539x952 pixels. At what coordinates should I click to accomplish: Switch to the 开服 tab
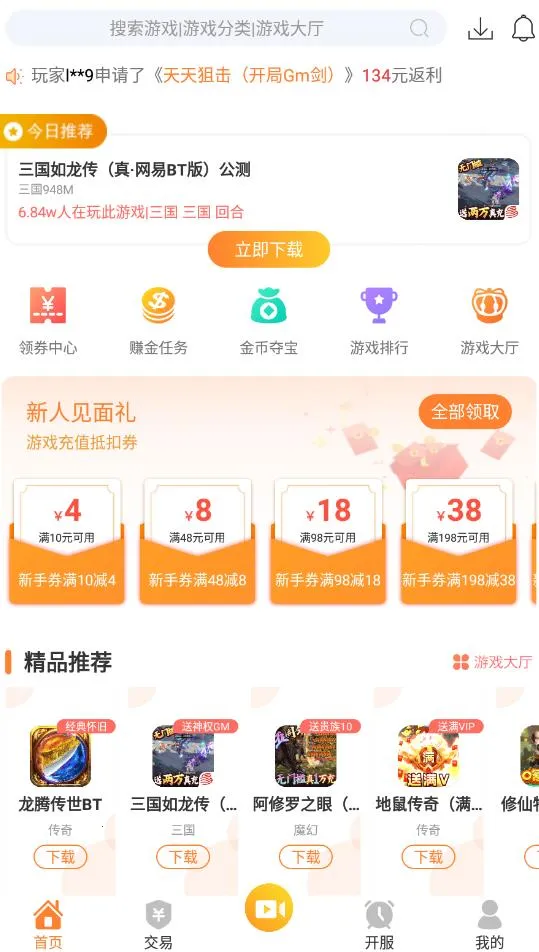coord(379,925)
